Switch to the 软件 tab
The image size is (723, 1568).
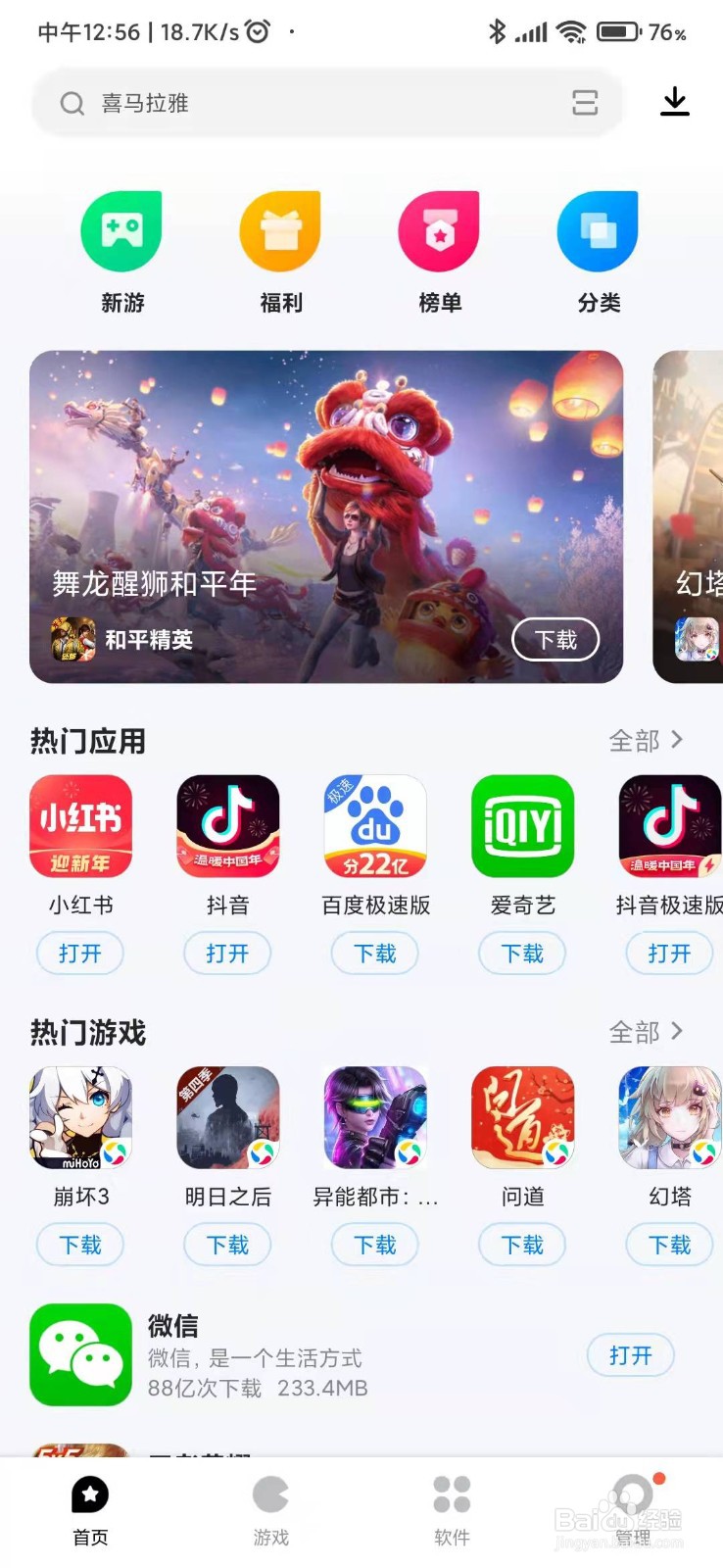point(451,1509)
